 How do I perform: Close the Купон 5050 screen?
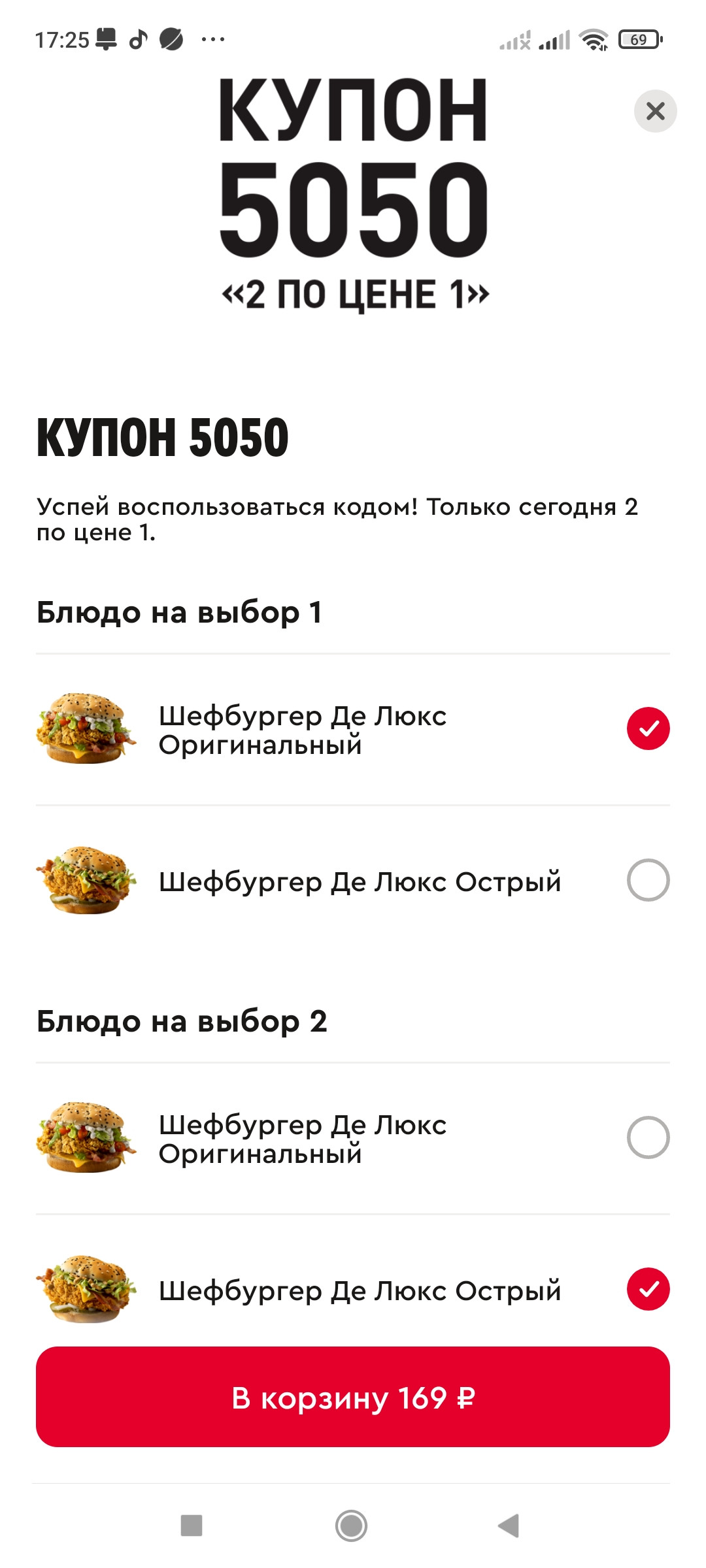coord(655,111)
